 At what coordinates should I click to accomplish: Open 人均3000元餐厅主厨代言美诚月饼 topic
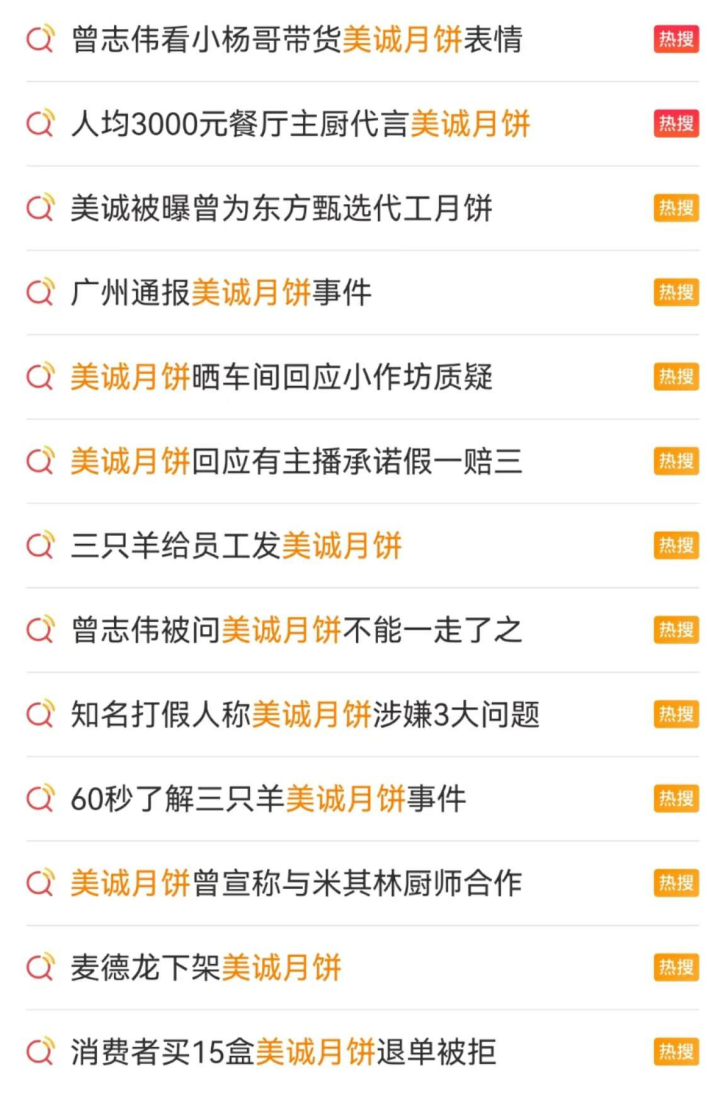click(x=301, y=124)
